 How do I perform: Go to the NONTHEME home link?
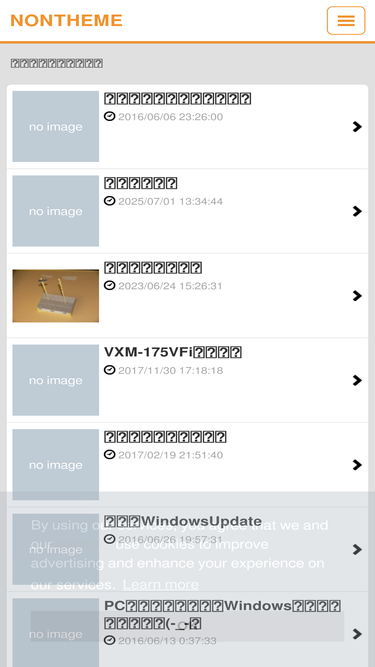66,20
